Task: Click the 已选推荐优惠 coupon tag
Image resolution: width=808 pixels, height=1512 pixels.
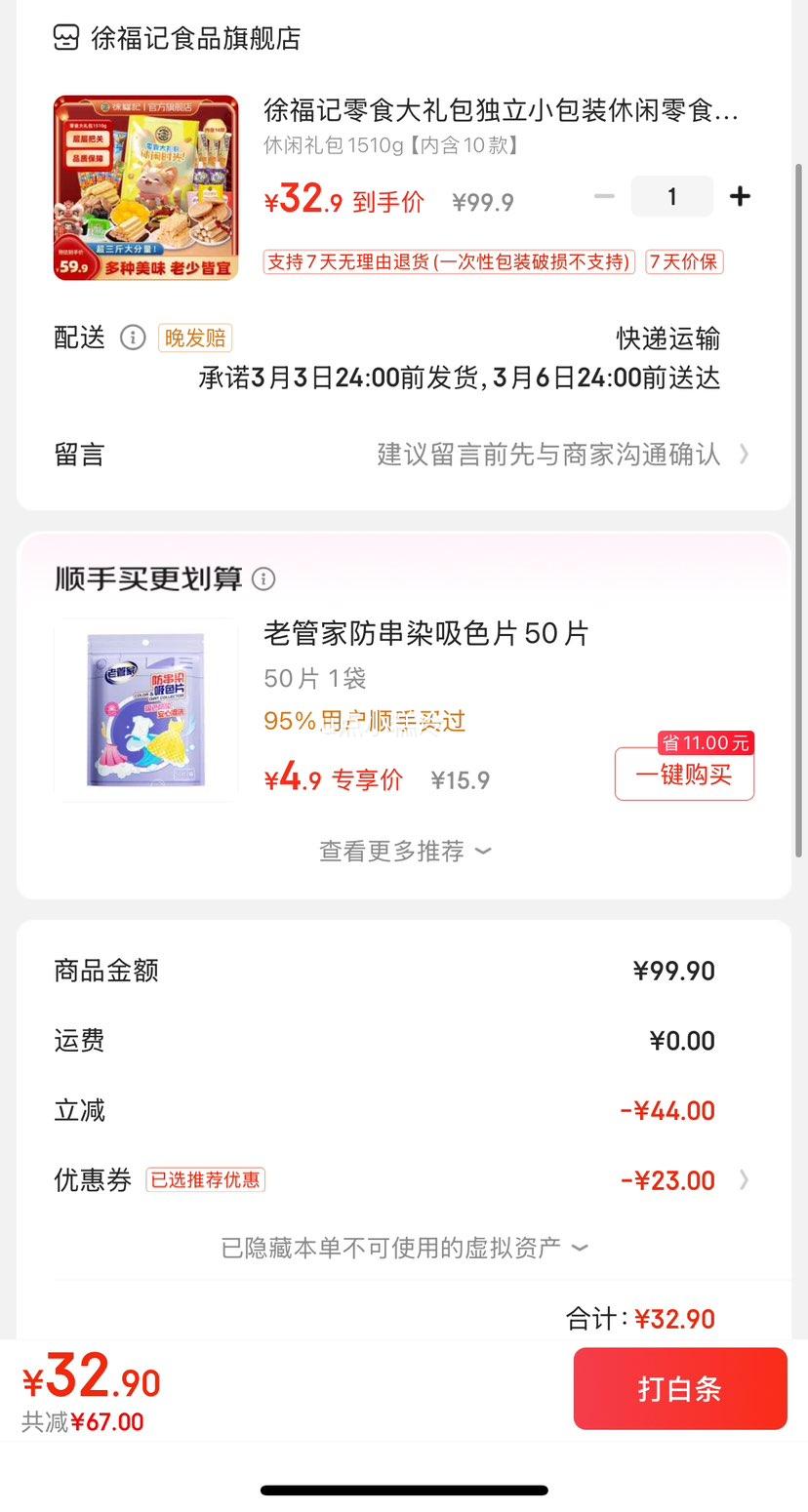Action: click(x=205, y=1179)
